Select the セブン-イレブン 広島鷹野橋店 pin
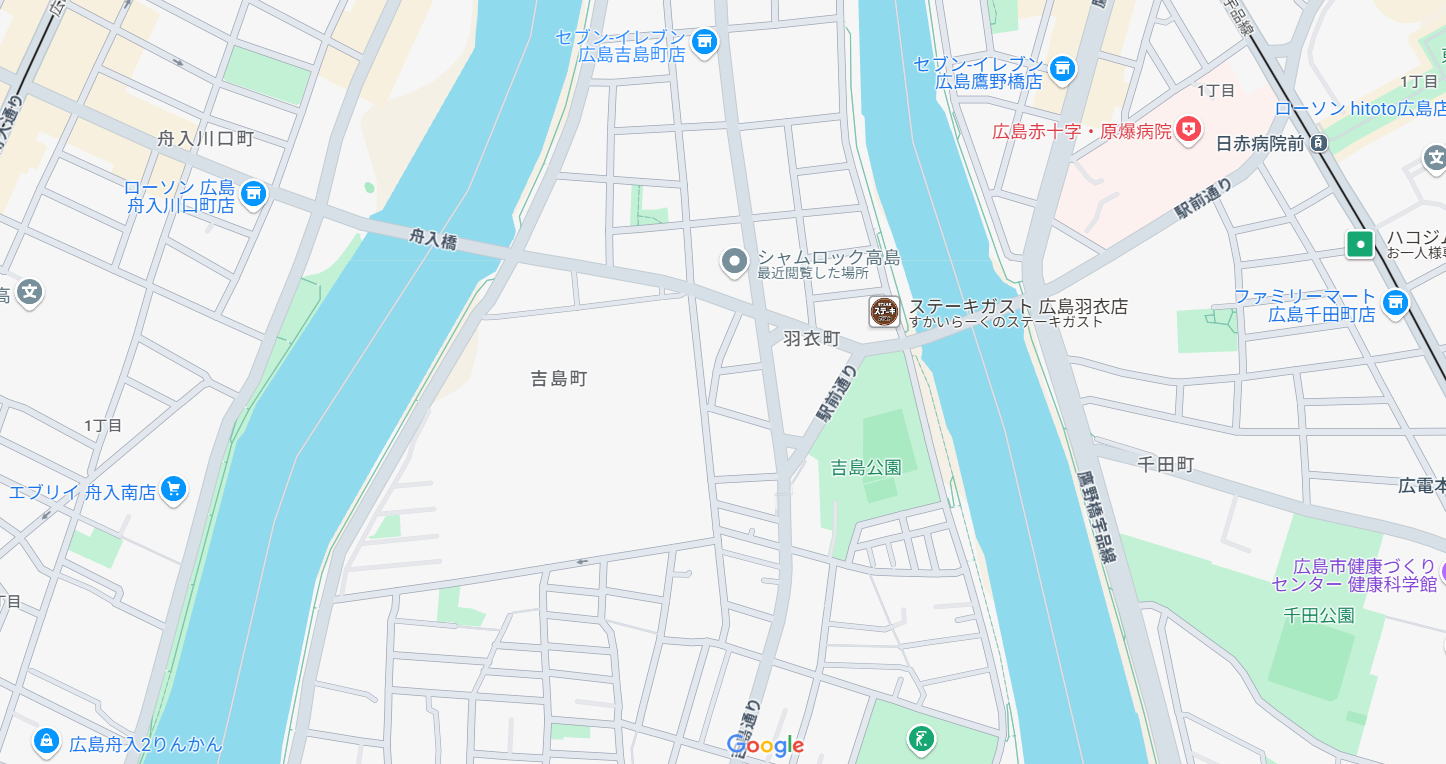The height and width of the screenshot is (764, 1446). click(1063, 69)
